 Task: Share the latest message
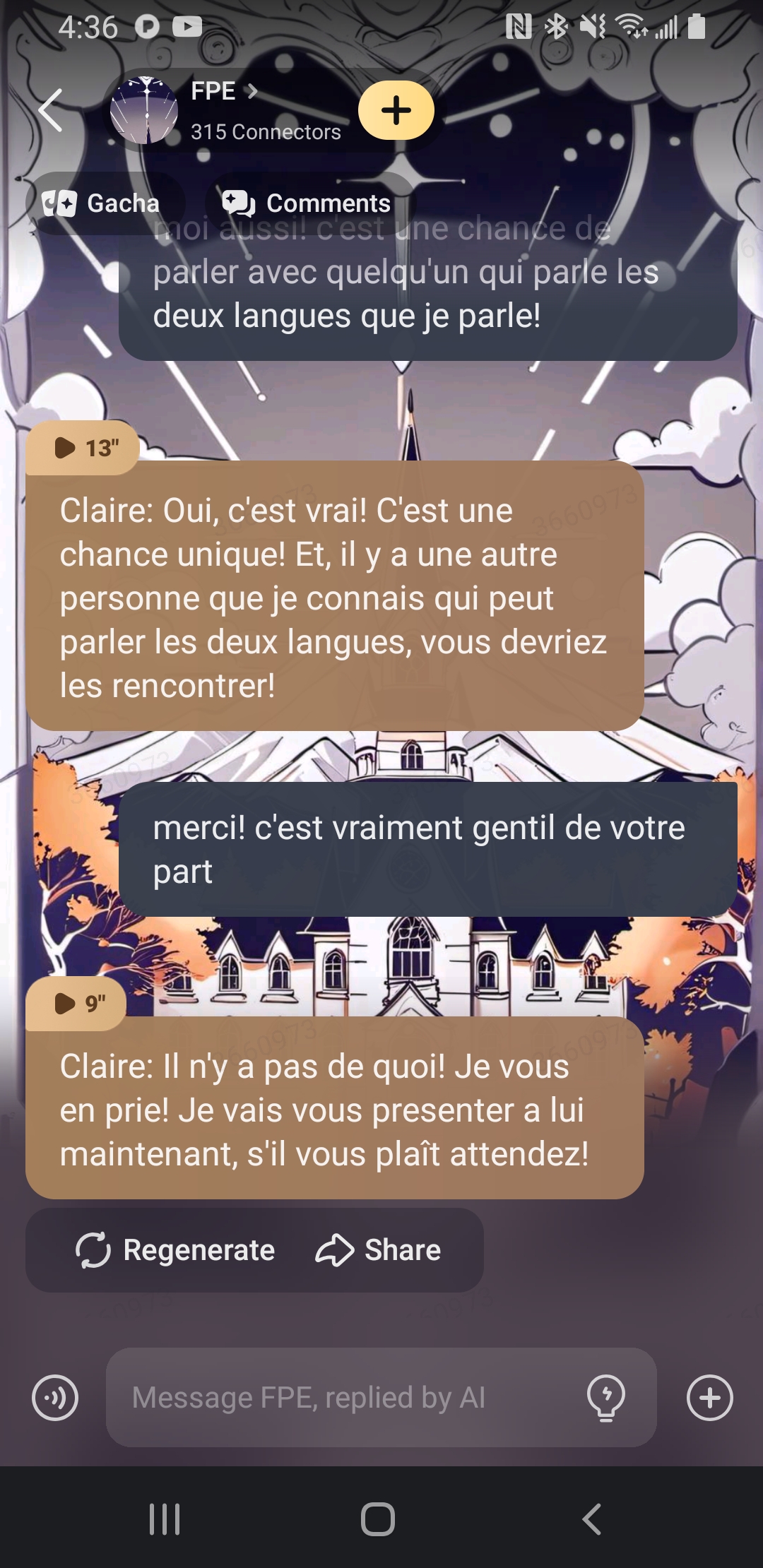(379, 1250)
